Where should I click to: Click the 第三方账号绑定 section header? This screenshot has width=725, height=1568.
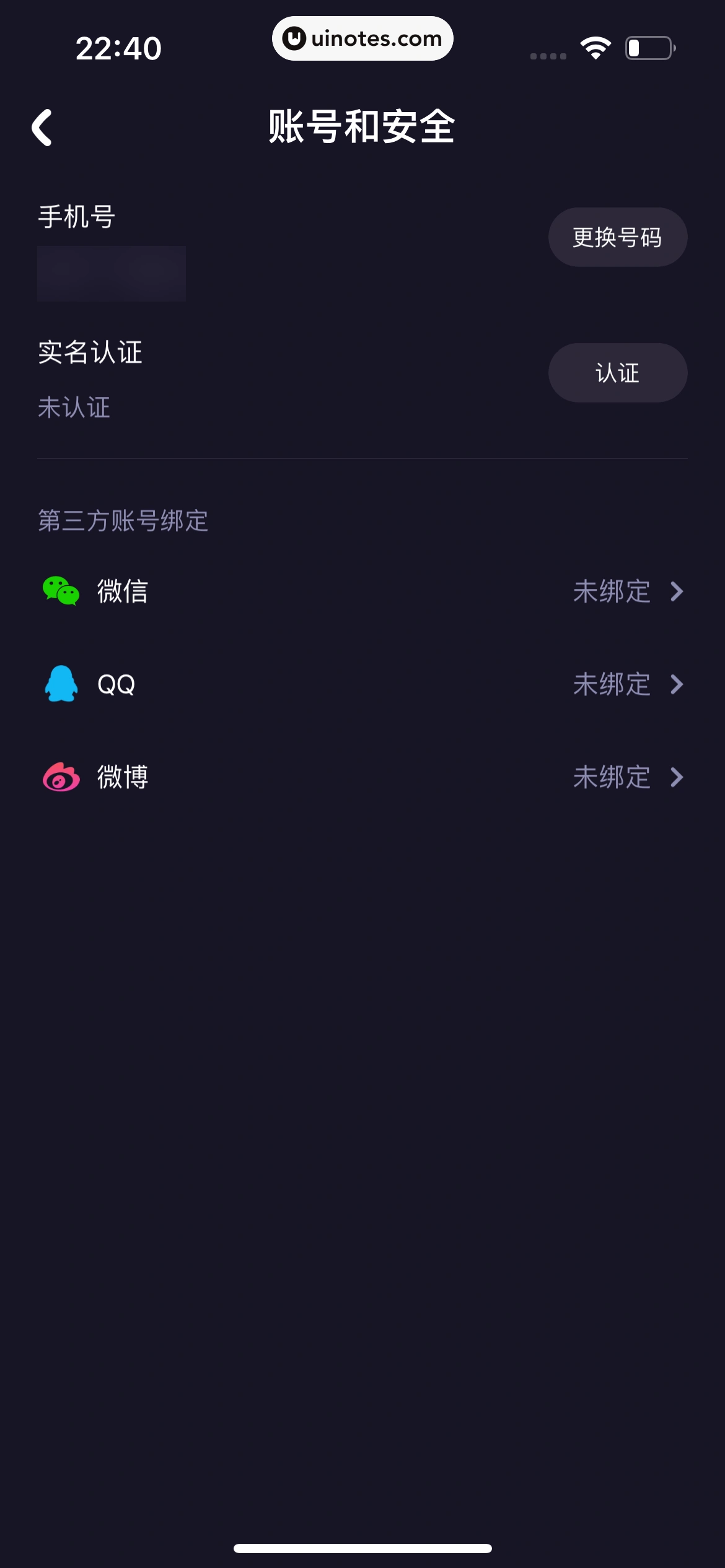point(123,521)
